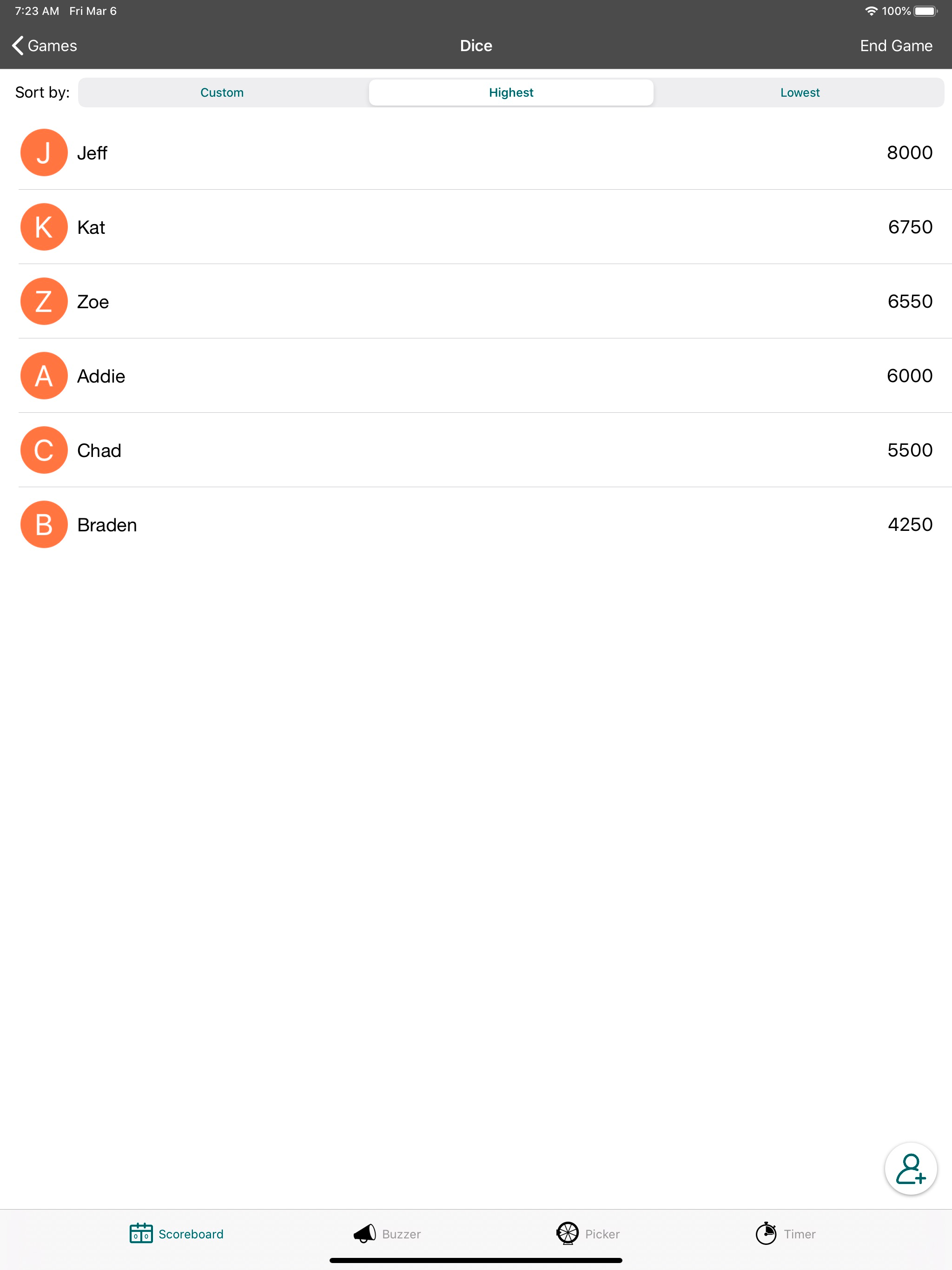Tap the add player icon

click(x=911, y=1169)
